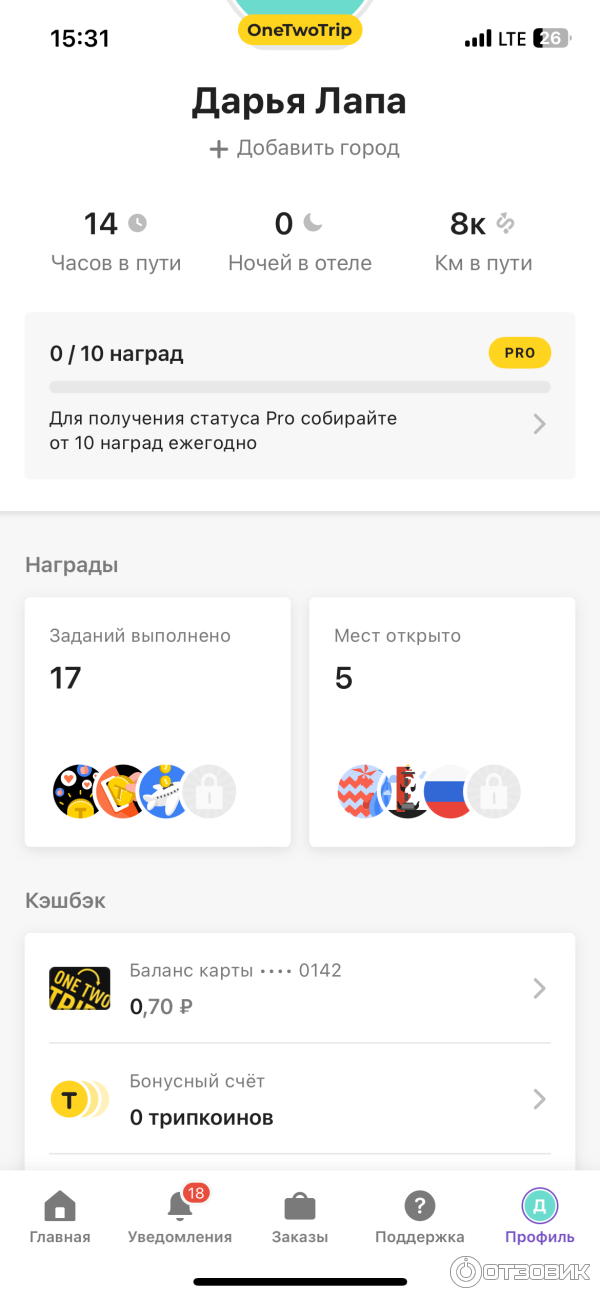Screen dimensions: 600x1298
Task: Go to the Главная tab
Action: [60, 1218]
